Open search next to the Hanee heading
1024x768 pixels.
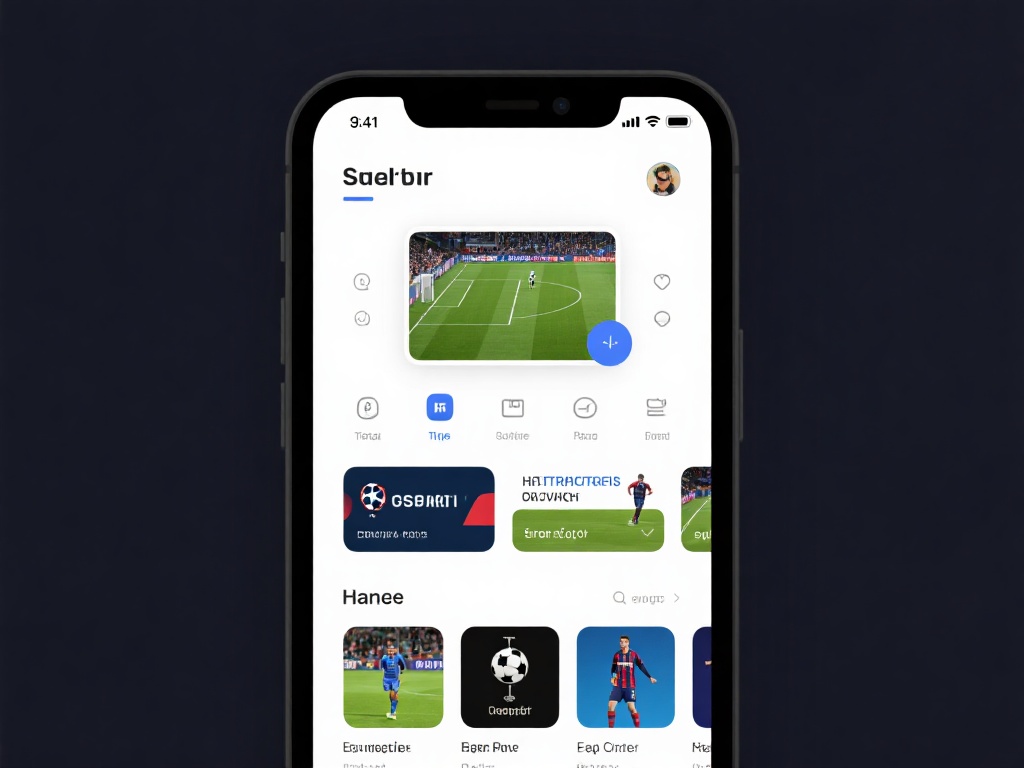tap(620, 598)
